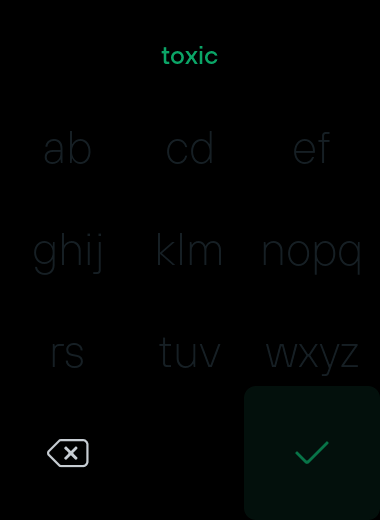
Task: Confirm the word with the green checkmark
Action: pyautogui.click(x=312, y=453)
